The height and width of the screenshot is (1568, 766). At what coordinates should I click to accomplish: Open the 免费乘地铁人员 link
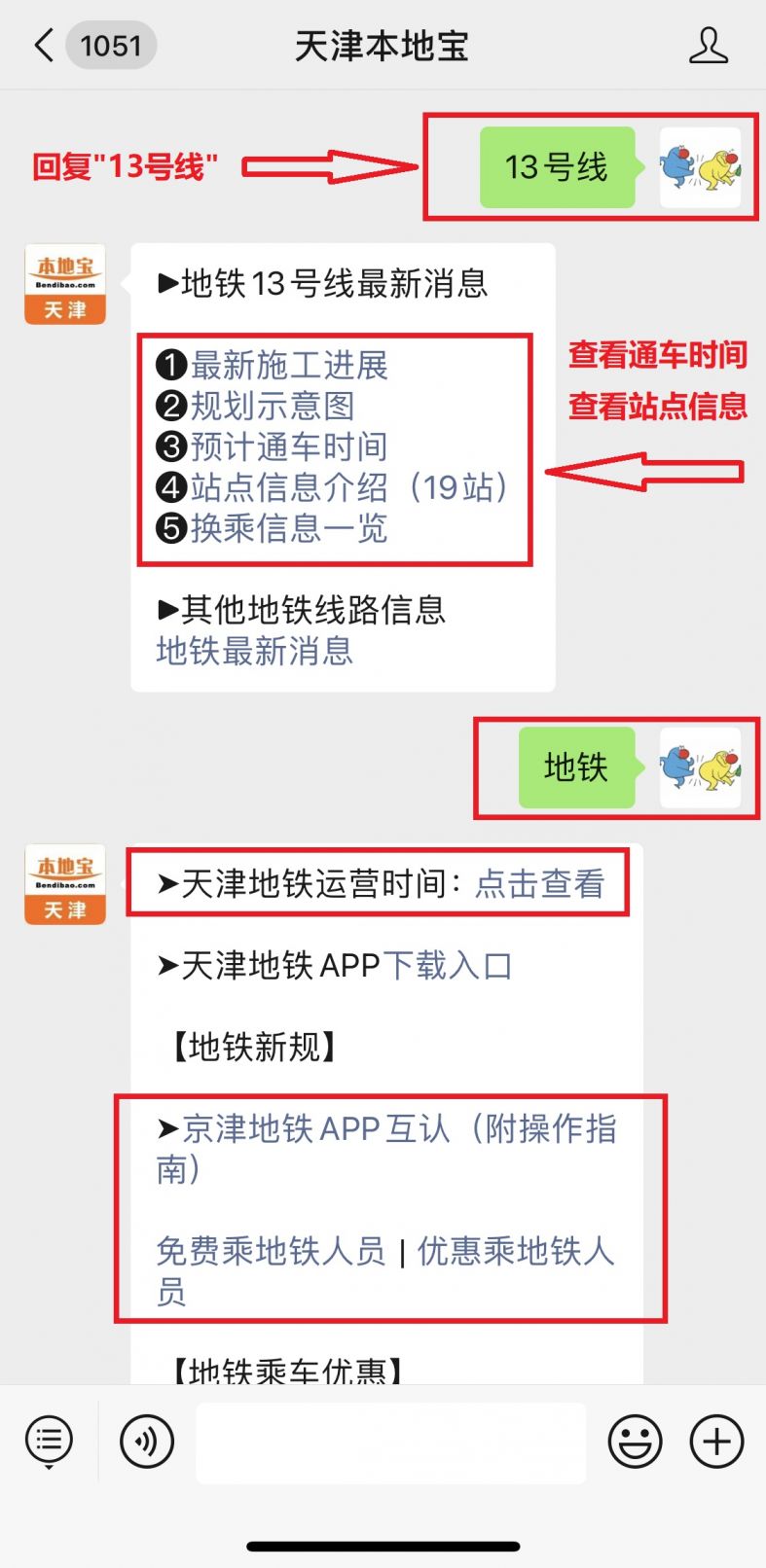coord(271,1252)
